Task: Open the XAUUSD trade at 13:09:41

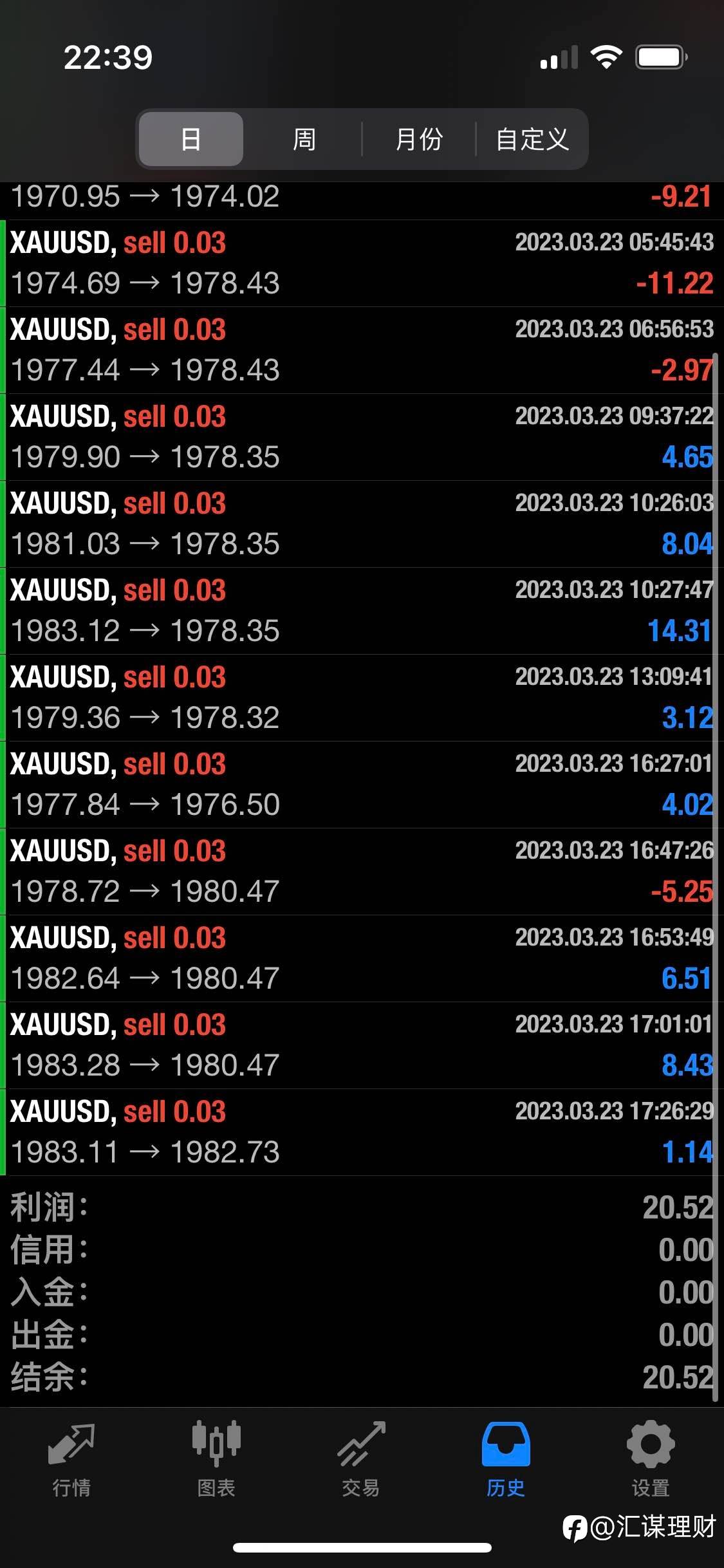Action: point(362,698)
